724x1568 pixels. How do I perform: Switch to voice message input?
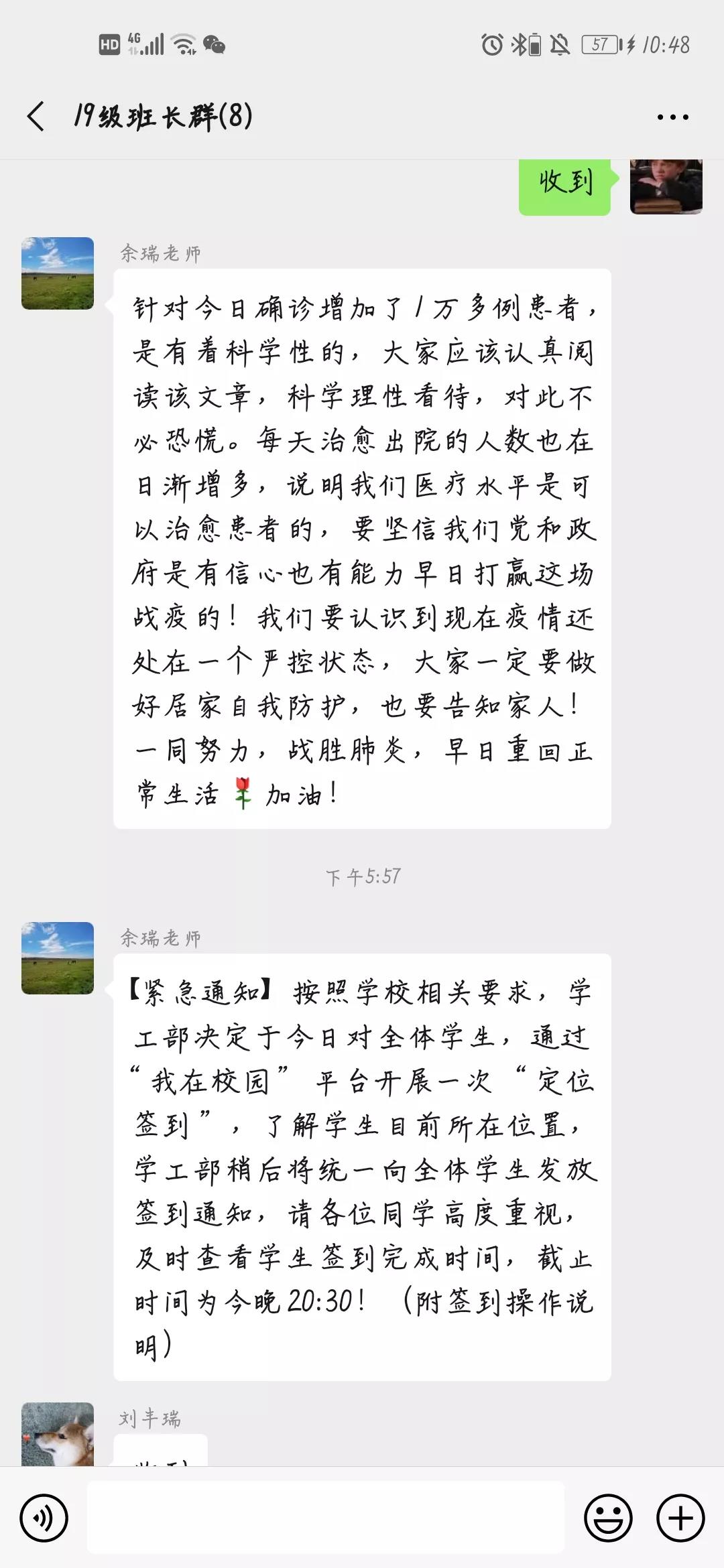44,1518
